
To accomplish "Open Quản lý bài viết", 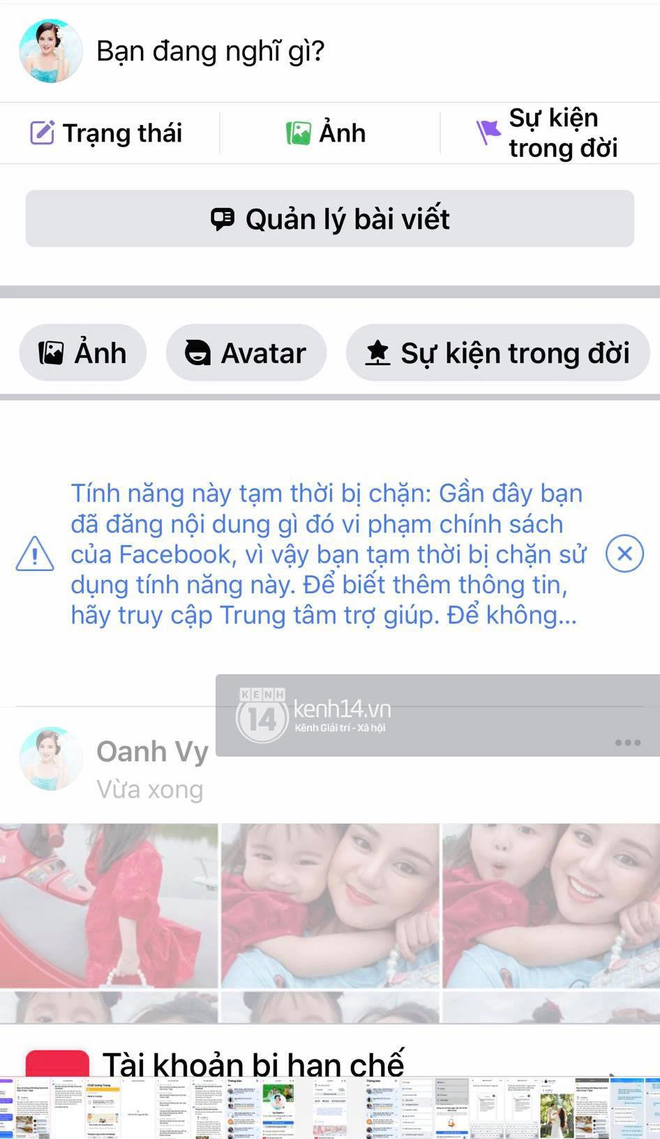I will coord(330,219).
